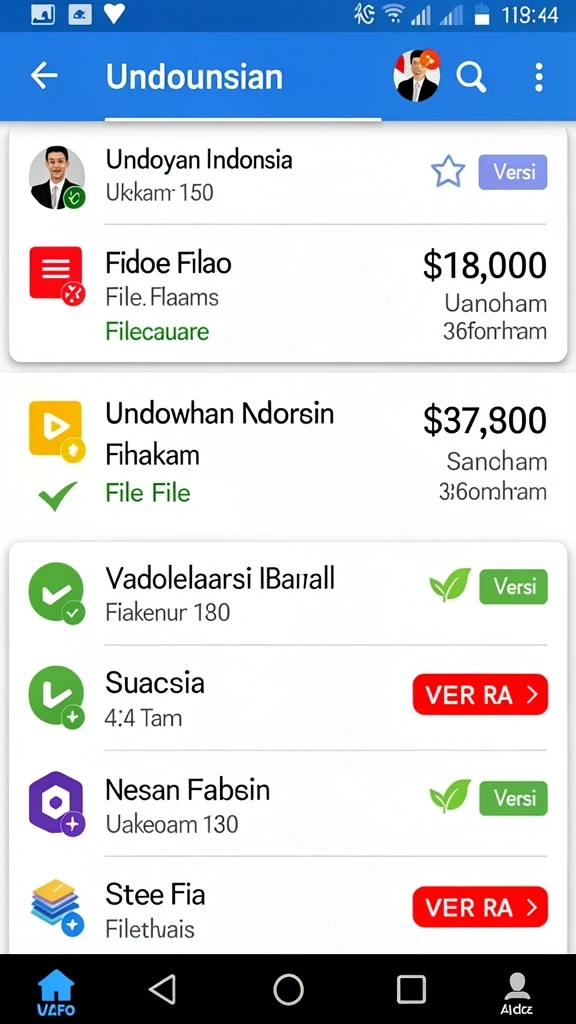Open the account tab in bottom bar
The height and width of the screenshot is (1024, 576).
click(x=517, y=993)
